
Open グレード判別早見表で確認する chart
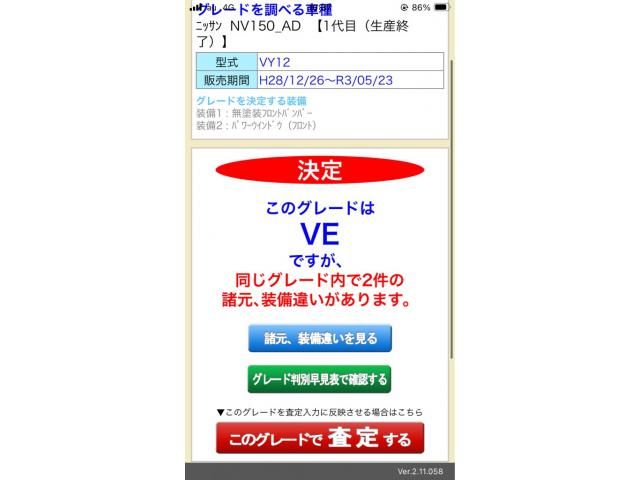click(320, 379)
